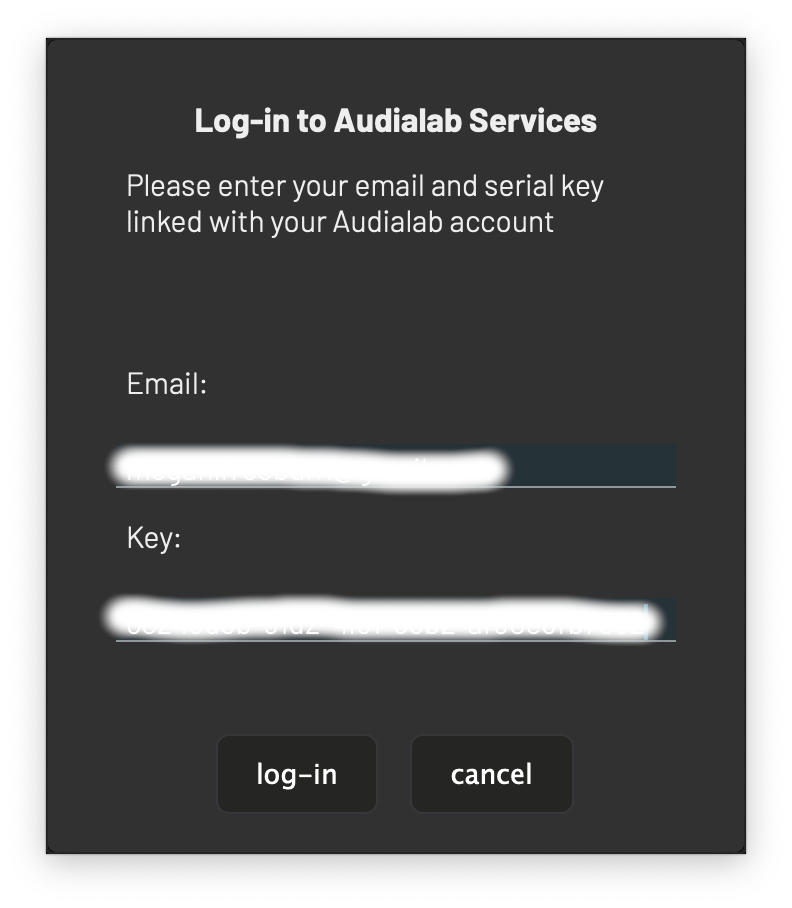
Task: Cancel the Audialab log-in dialog
Action: click(x=491, y=774)
